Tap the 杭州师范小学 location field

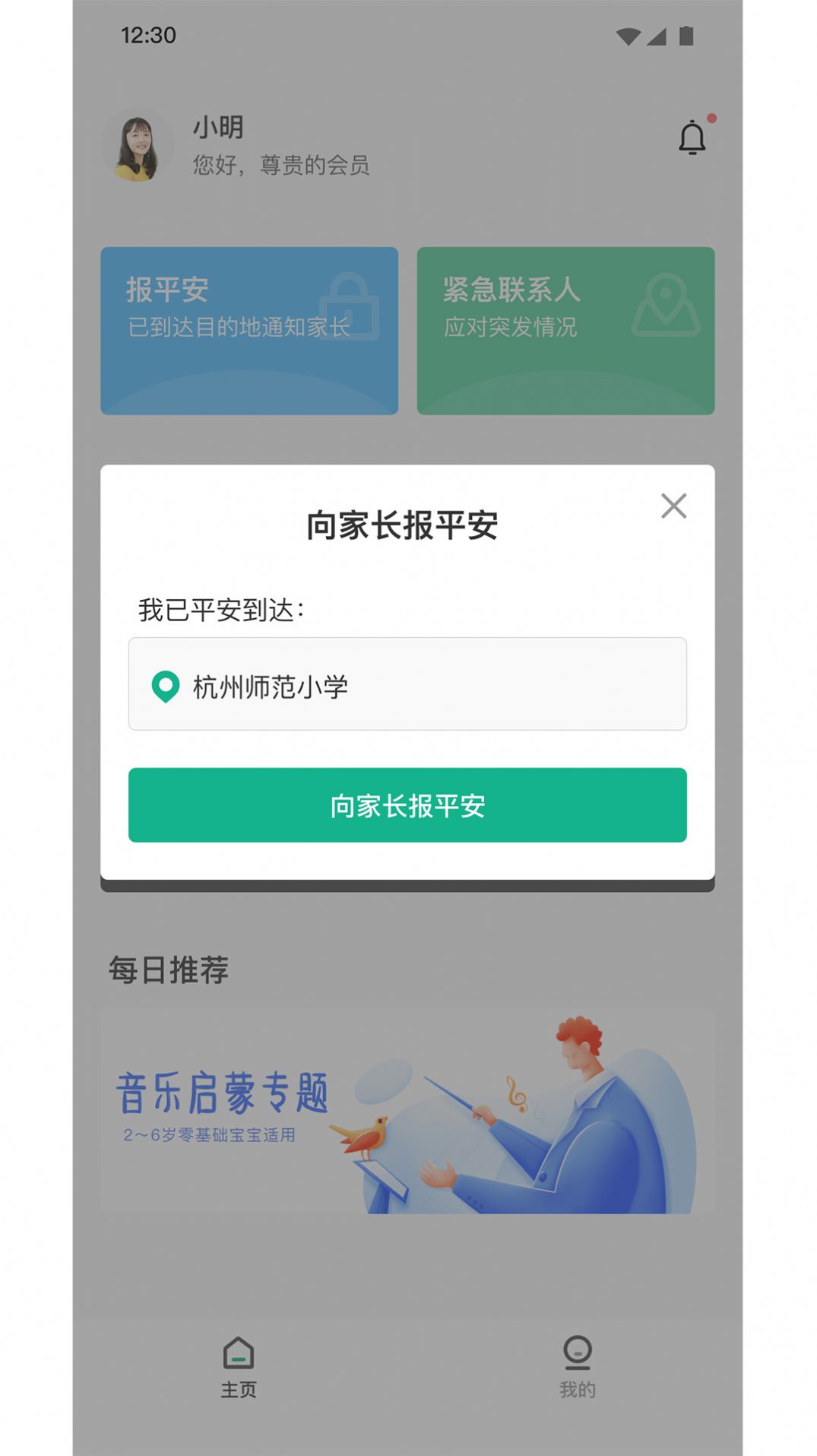(407, 684)
